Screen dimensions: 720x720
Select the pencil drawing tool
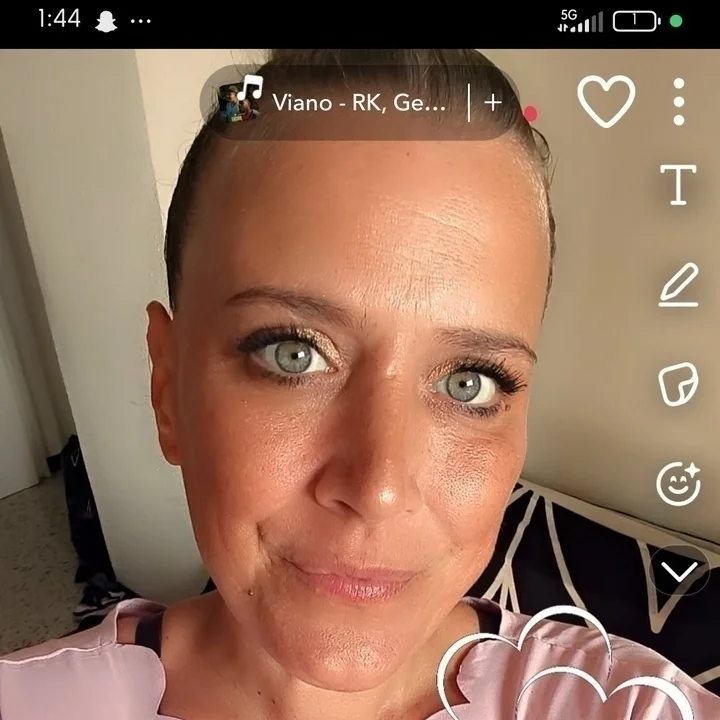click(679, 285)
